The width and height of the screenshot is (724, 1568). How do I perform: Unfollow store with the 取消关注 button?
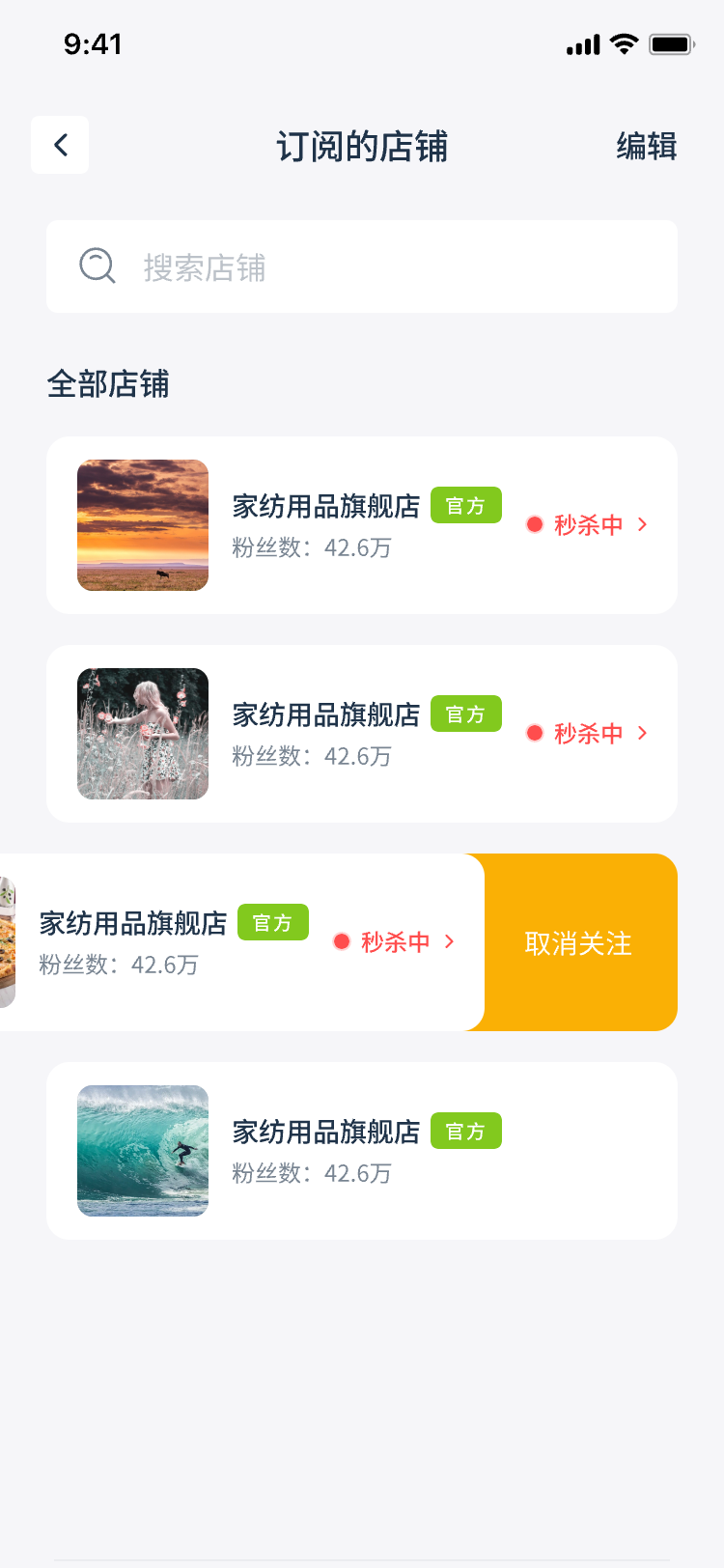coord(578,942)
